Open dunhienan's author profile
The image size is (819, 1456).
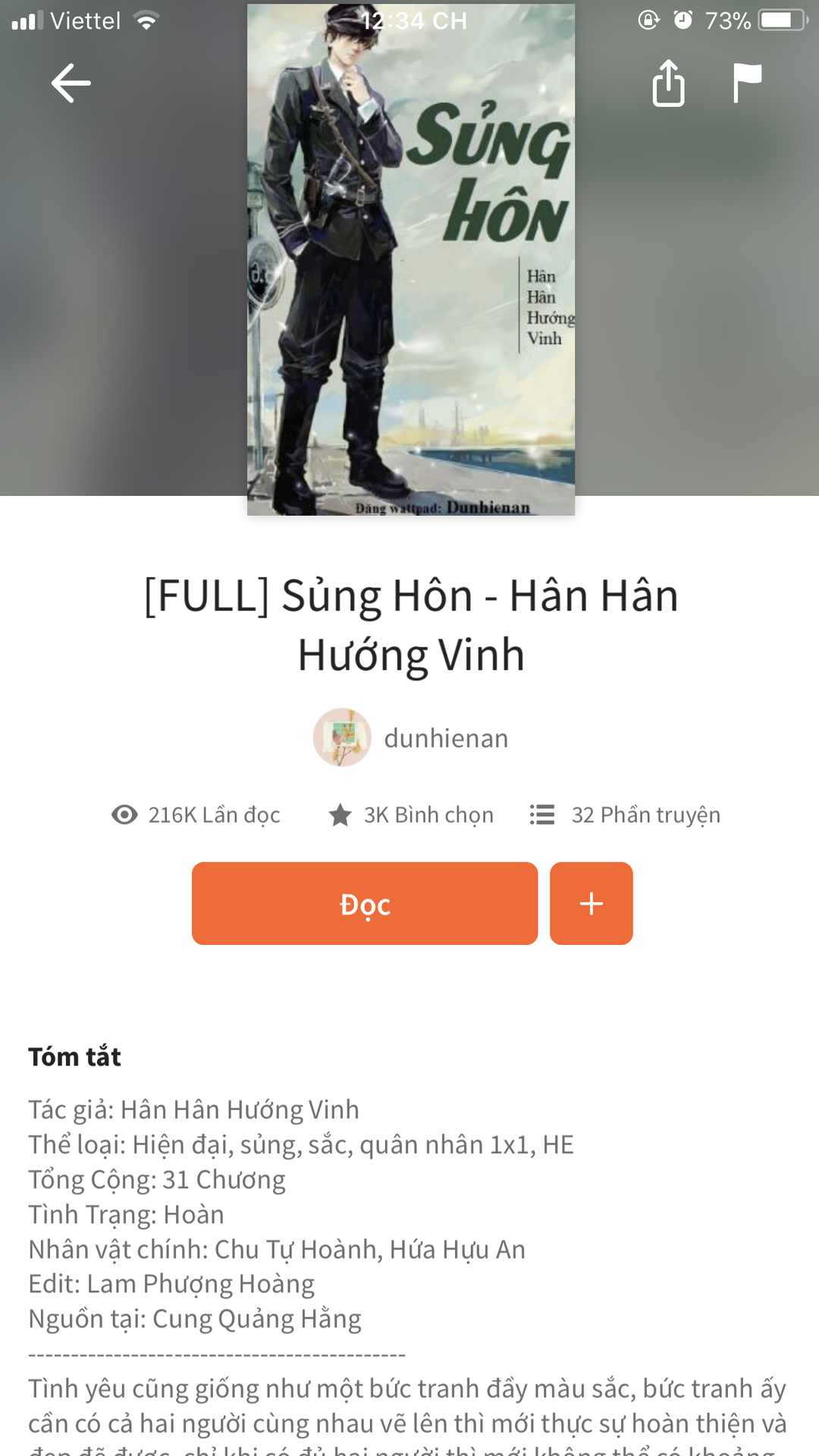click(x=411, y=738)
